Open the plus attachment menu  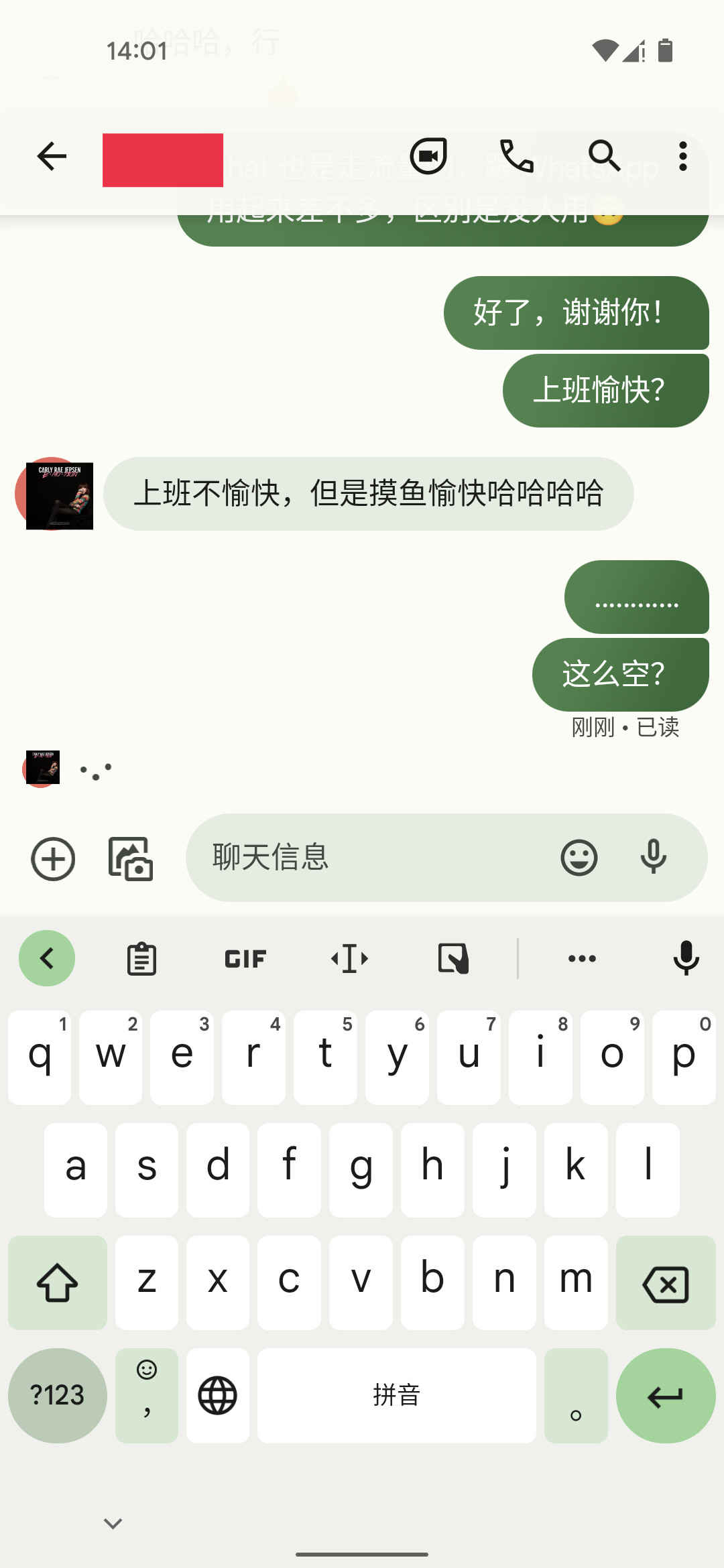(53, 858)
